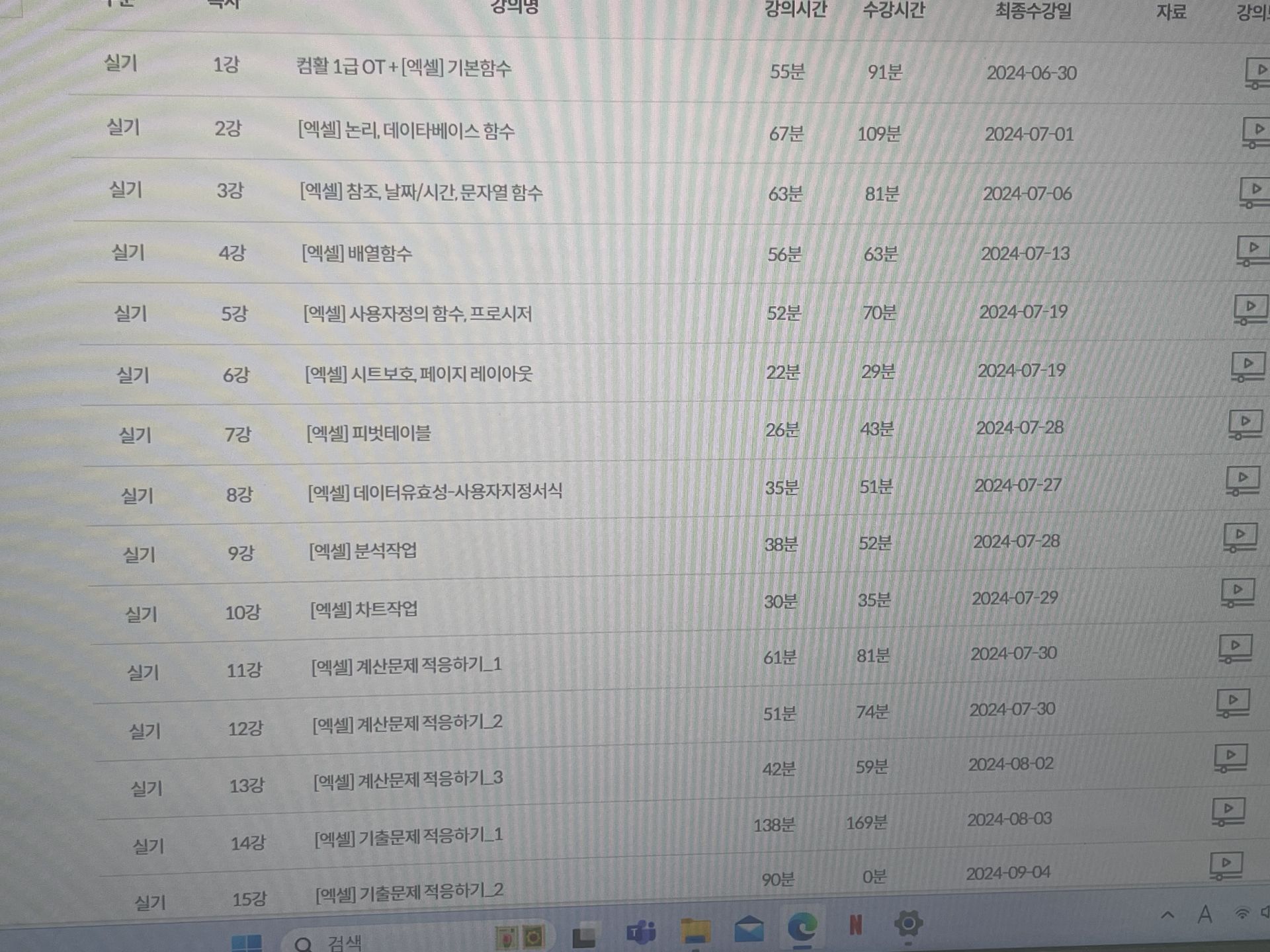The image size is (1270, 952).
Task: Play lecture 14강 기출문제 적응하기_1
Action: point(1227,811)
